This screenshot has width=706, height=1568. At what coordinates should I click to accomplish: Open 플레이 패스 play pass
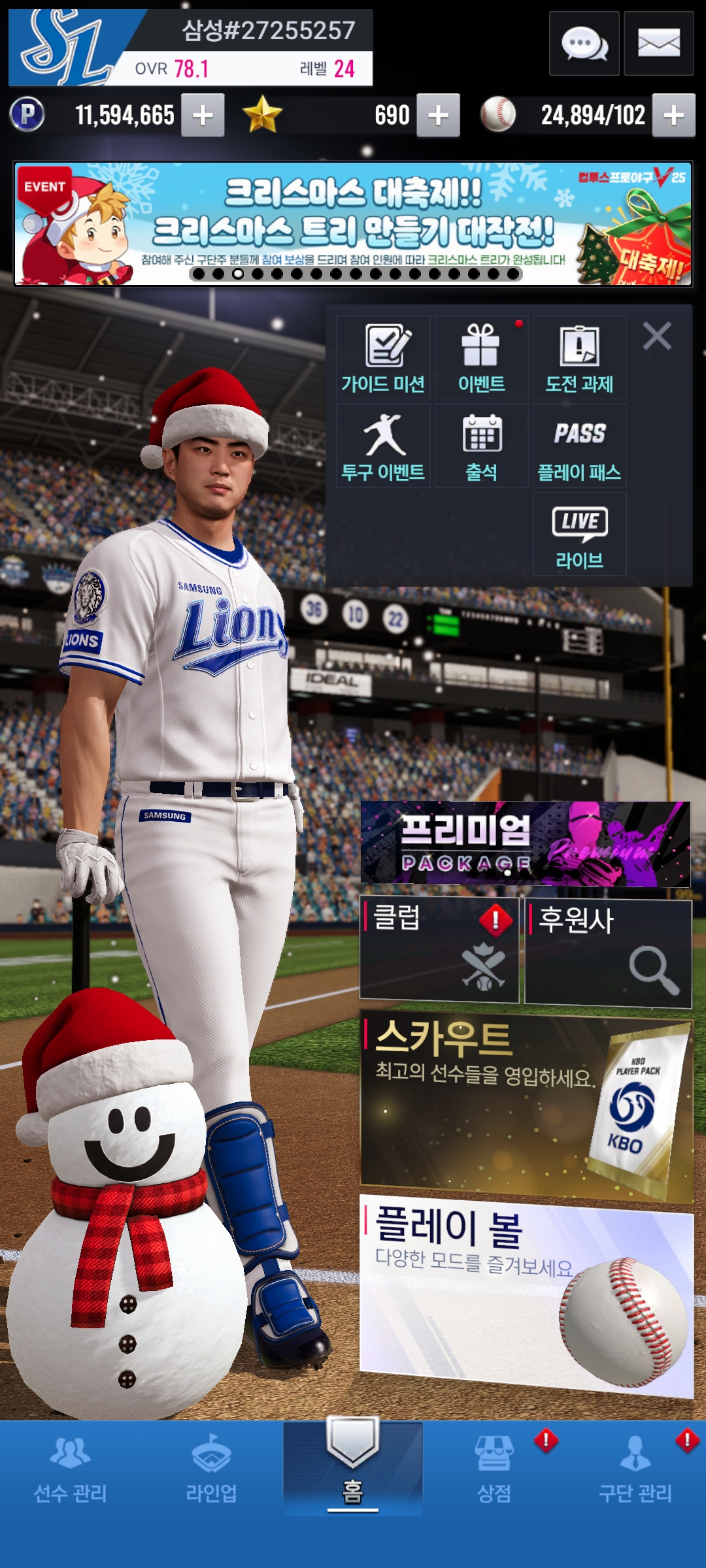click(580, 446)
